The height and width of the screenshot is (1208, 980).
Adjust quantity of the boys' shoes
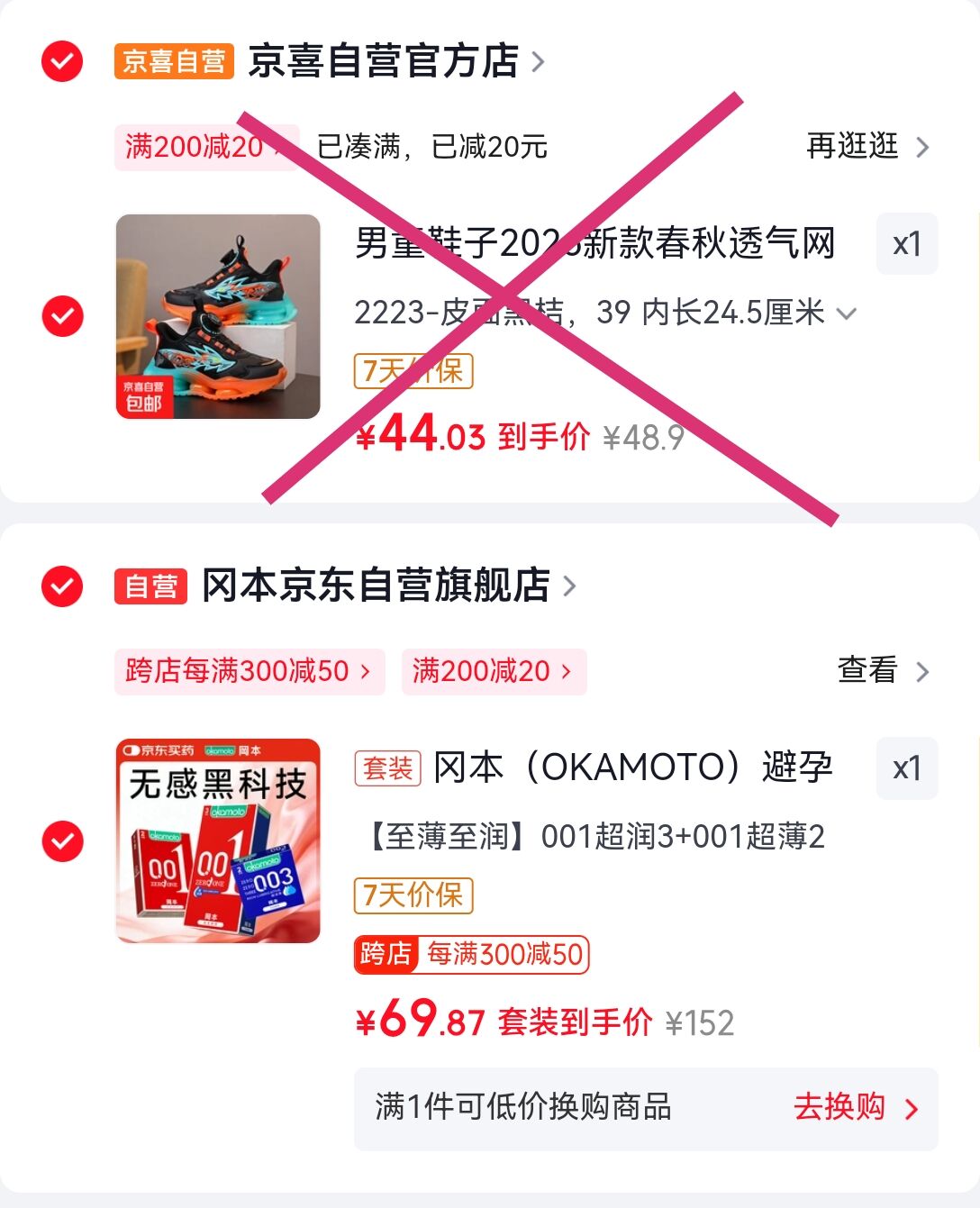click(906, 244)
